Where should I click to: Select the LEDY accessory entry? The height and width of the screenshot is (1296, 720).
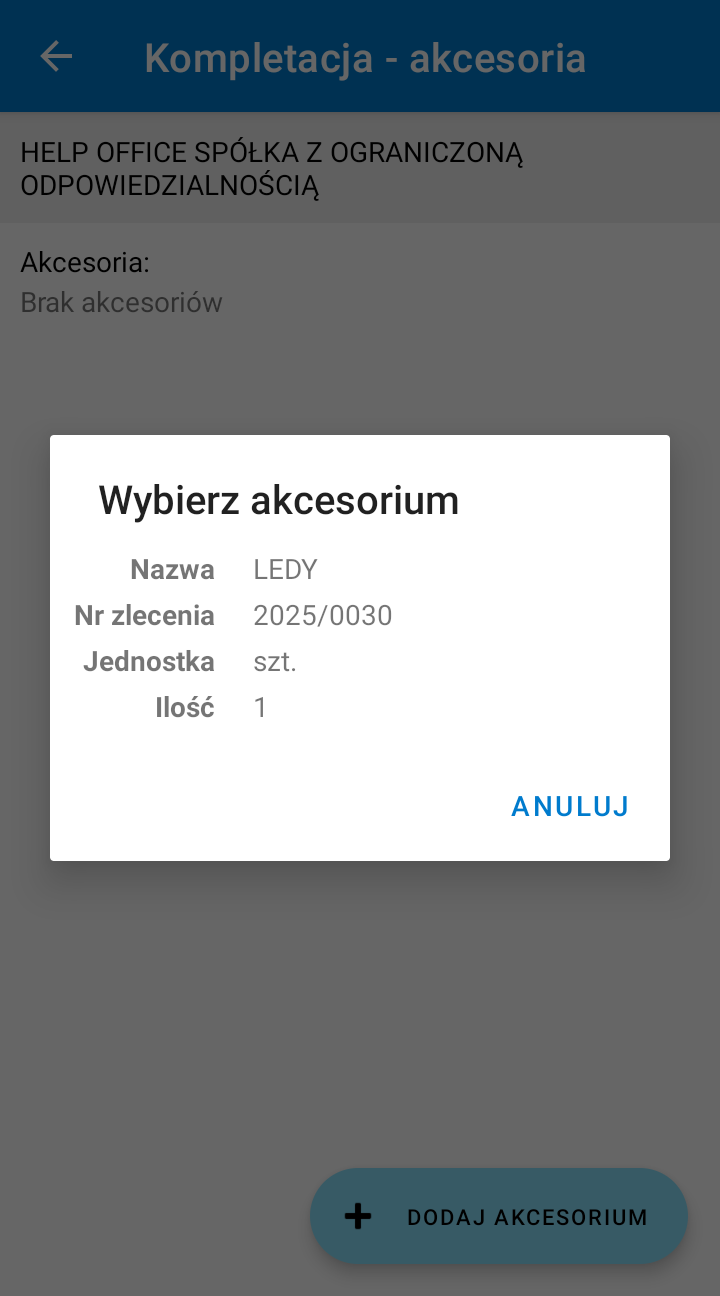click(x=360, y=639)
